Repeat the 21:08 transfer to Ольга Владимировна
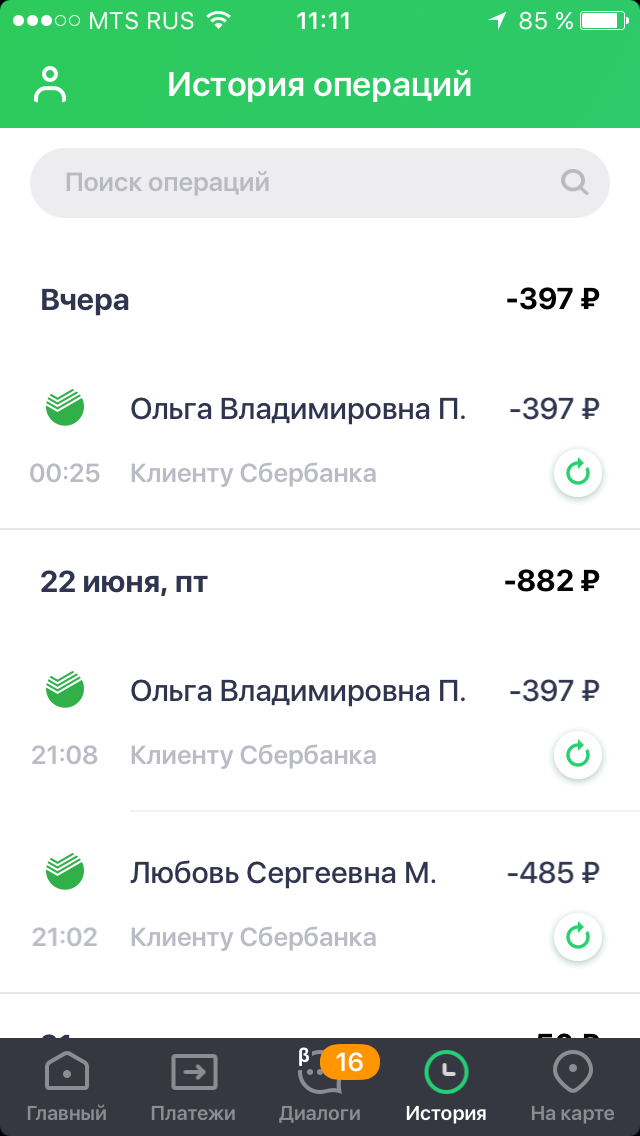 tap(578, 755)
